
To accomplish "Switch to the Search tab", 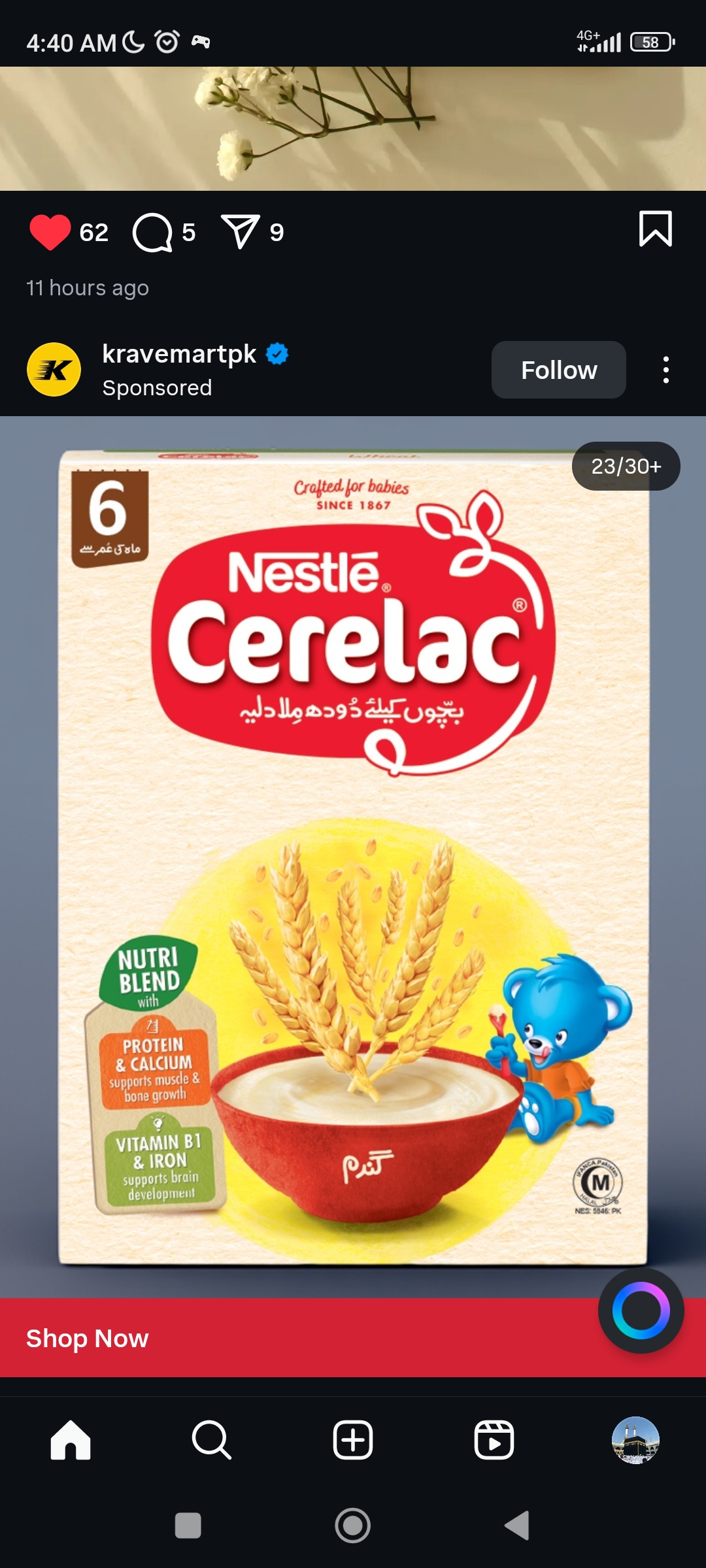I will 211,1440.
